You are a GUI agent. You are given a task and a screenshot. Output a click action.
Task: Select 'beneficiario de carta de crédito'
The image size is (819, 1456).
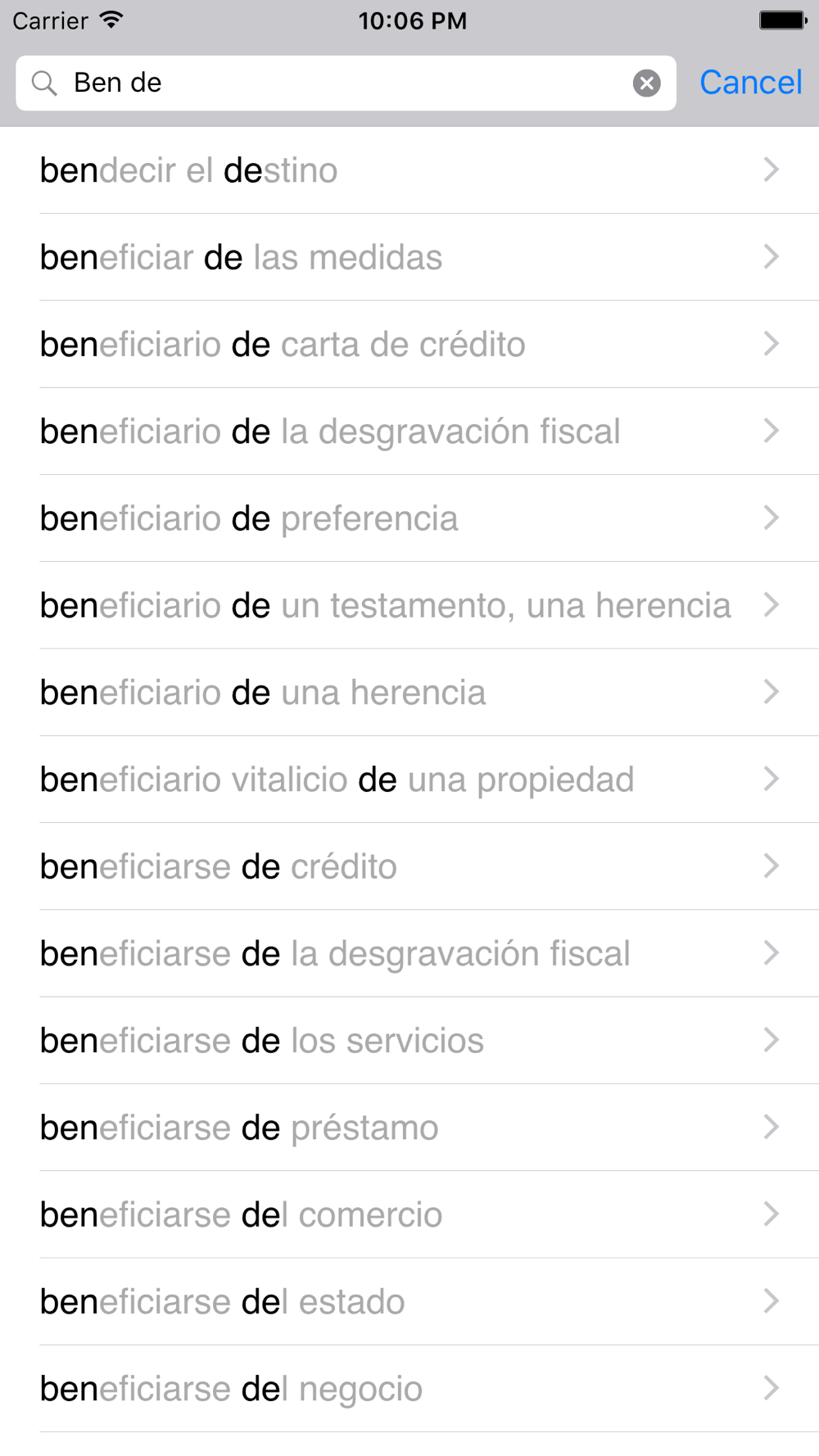[409, 344]
